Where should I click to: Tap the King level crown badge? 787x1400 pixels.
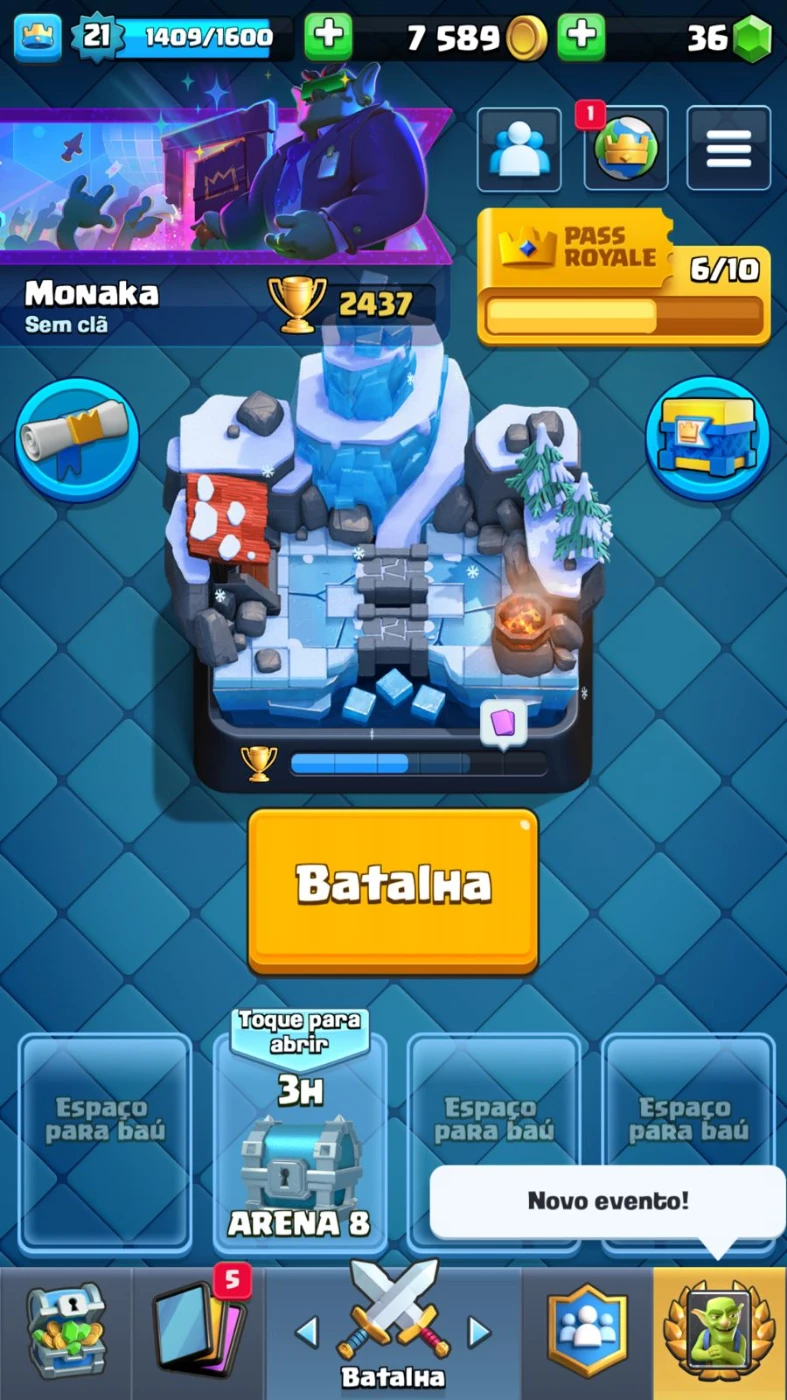38,38
